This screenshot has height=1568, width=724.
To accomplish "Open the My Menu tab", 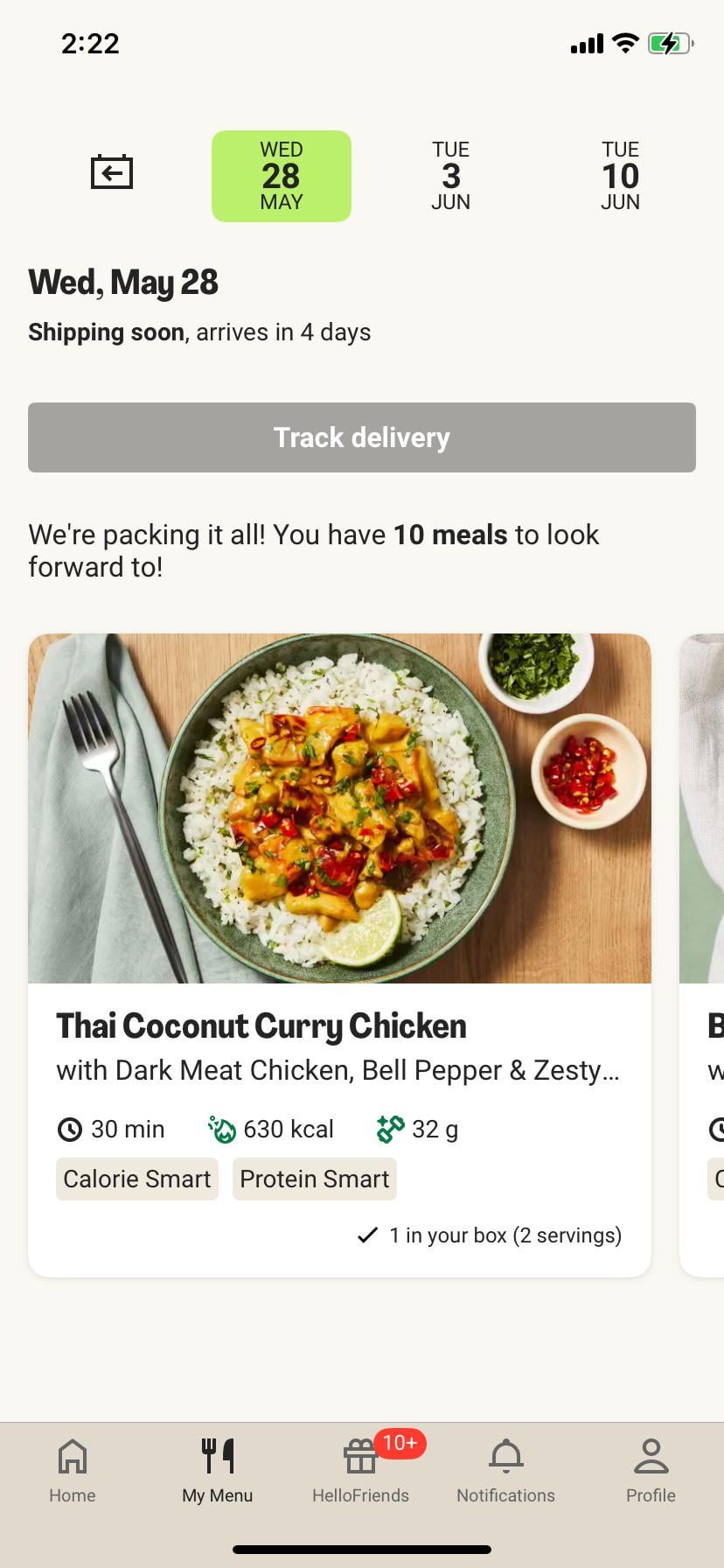I will pos(217,1471).
